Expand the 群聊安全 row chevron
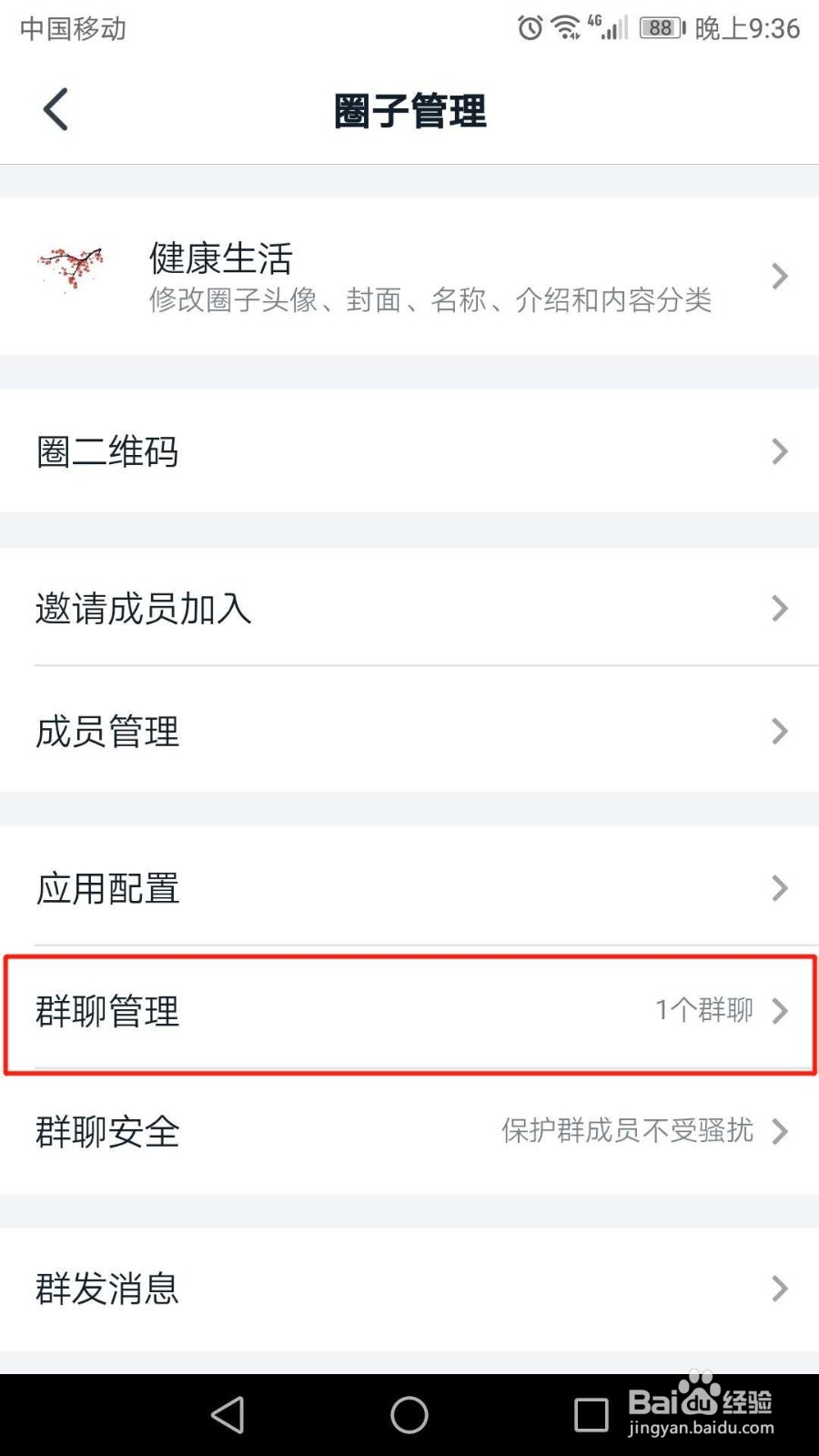This screenshot has height=1456, width=819. (x=780, y=1132)
